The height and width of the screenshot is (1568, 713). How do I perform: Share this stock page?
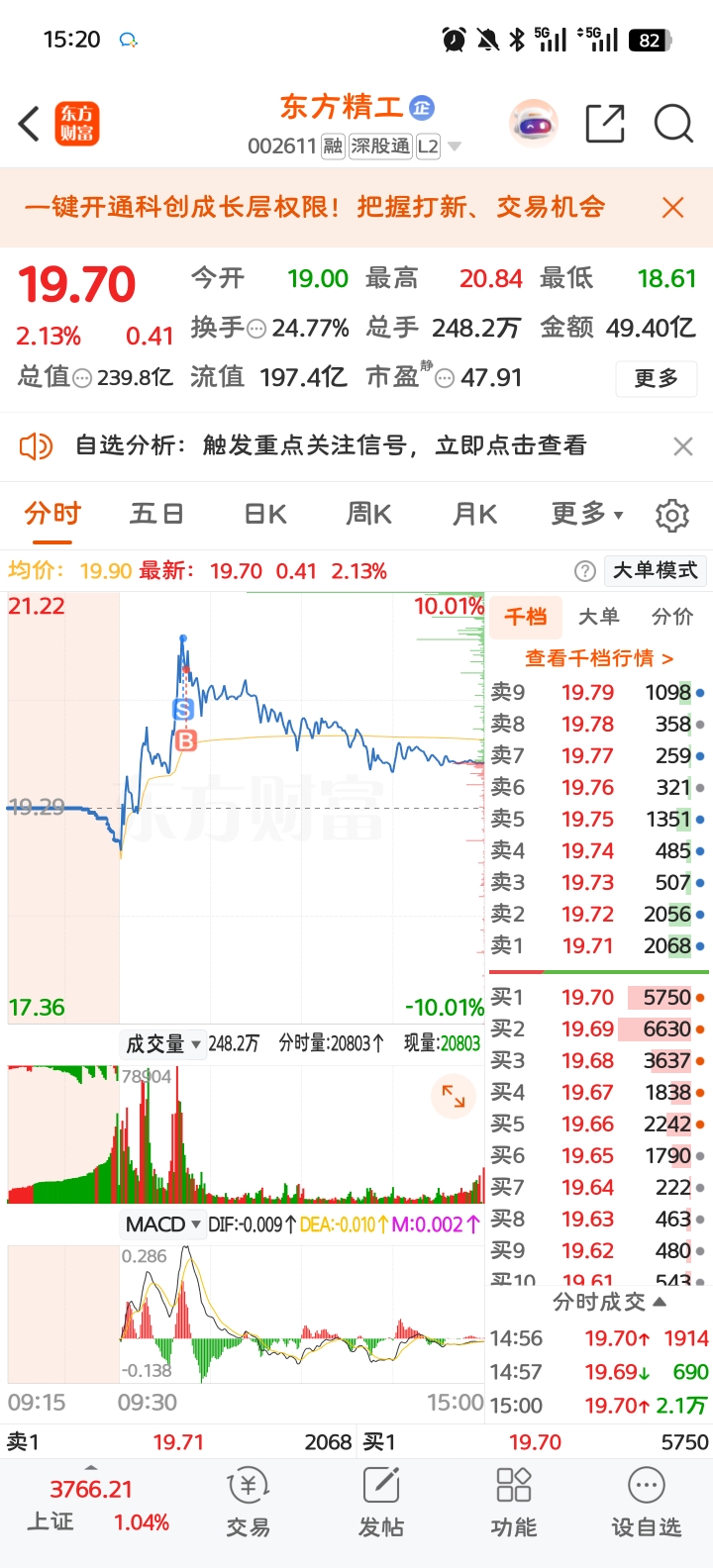coord(605,125)
